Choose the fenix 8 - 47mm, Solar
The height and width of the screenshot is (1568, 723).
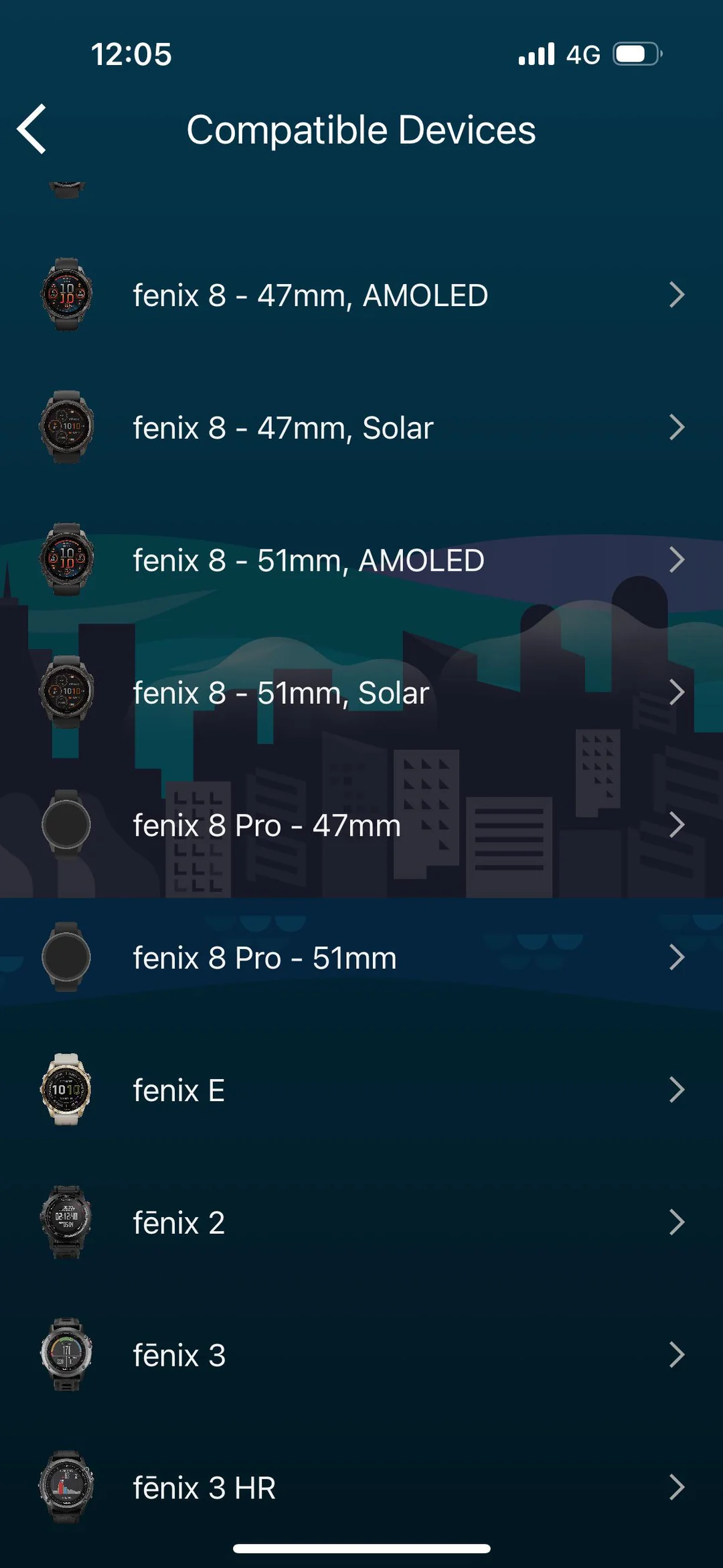[361, 427]
